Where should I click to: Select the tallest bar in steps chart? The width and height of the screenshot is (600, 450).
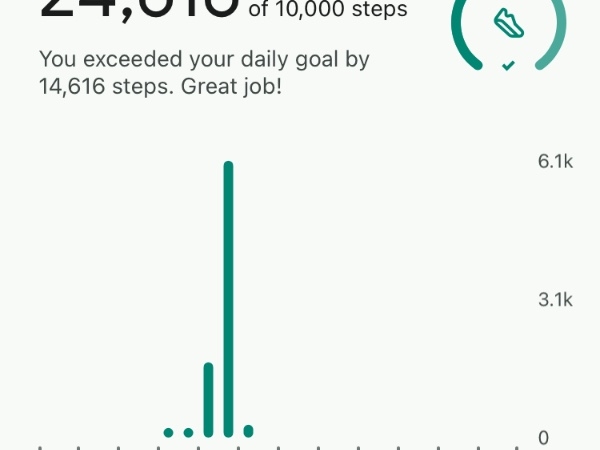228,300
